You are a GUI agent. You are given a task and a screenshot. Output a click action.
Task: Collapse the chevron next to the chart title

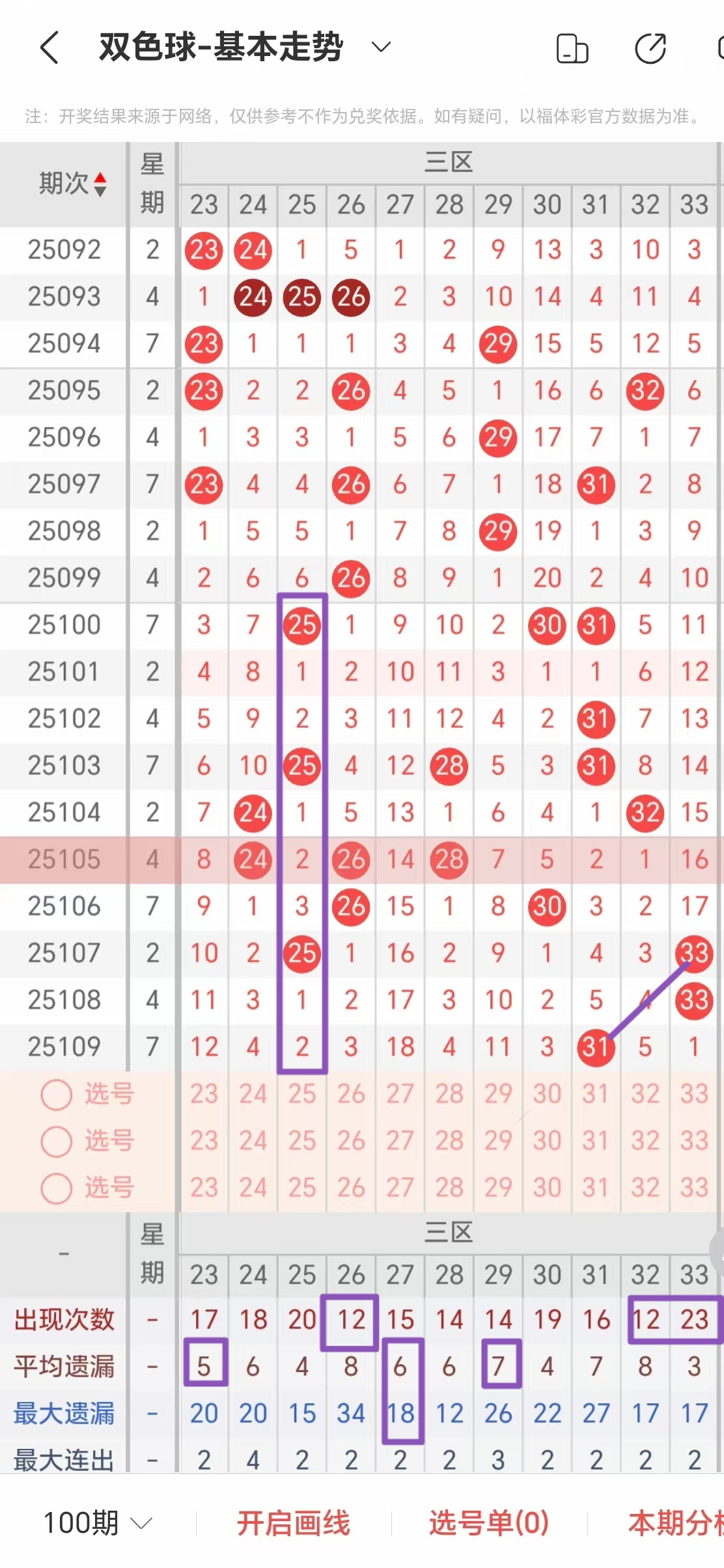[380, 47]
